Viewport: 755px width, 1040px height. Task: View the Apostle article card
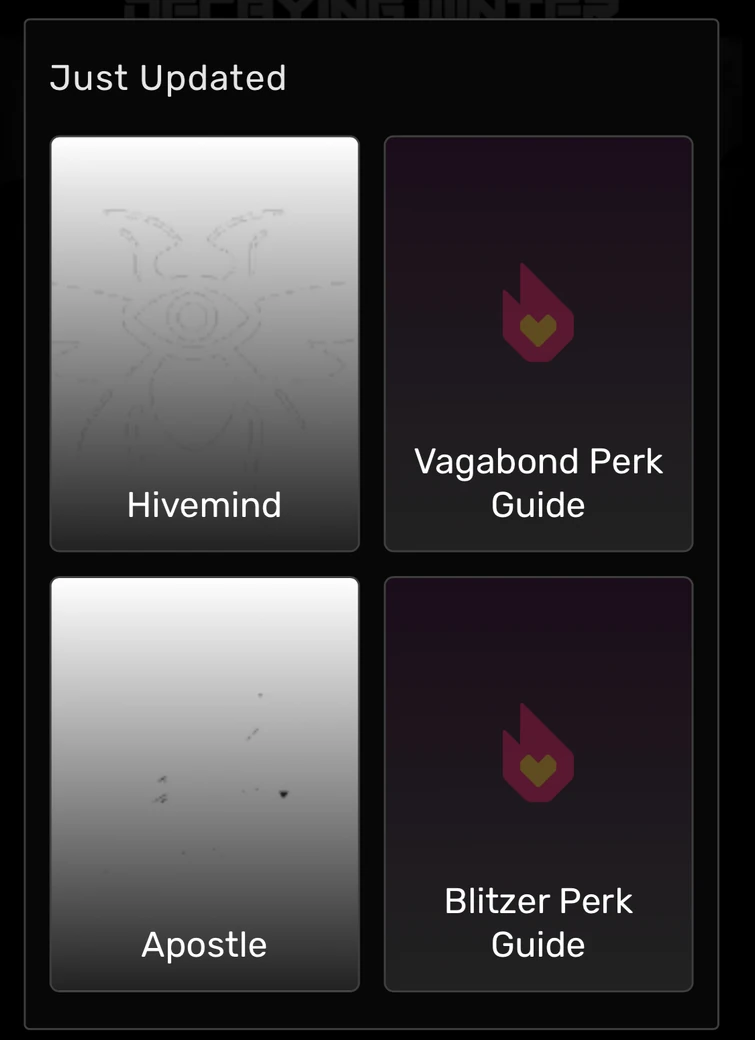tap(204, 783)
